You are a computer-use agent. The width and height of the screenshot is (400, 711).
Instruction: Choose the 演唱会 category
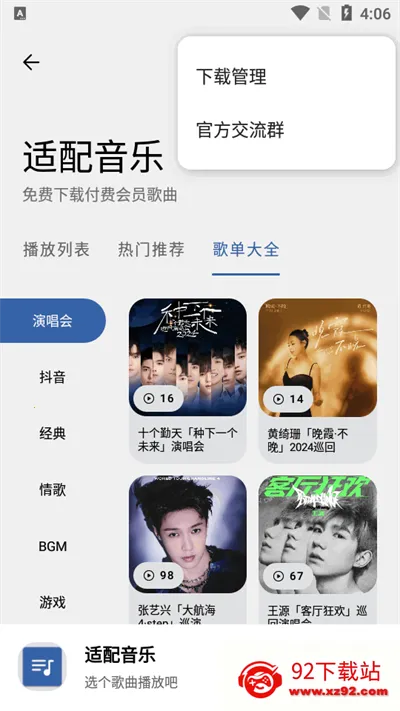click(x=53, y=321)
